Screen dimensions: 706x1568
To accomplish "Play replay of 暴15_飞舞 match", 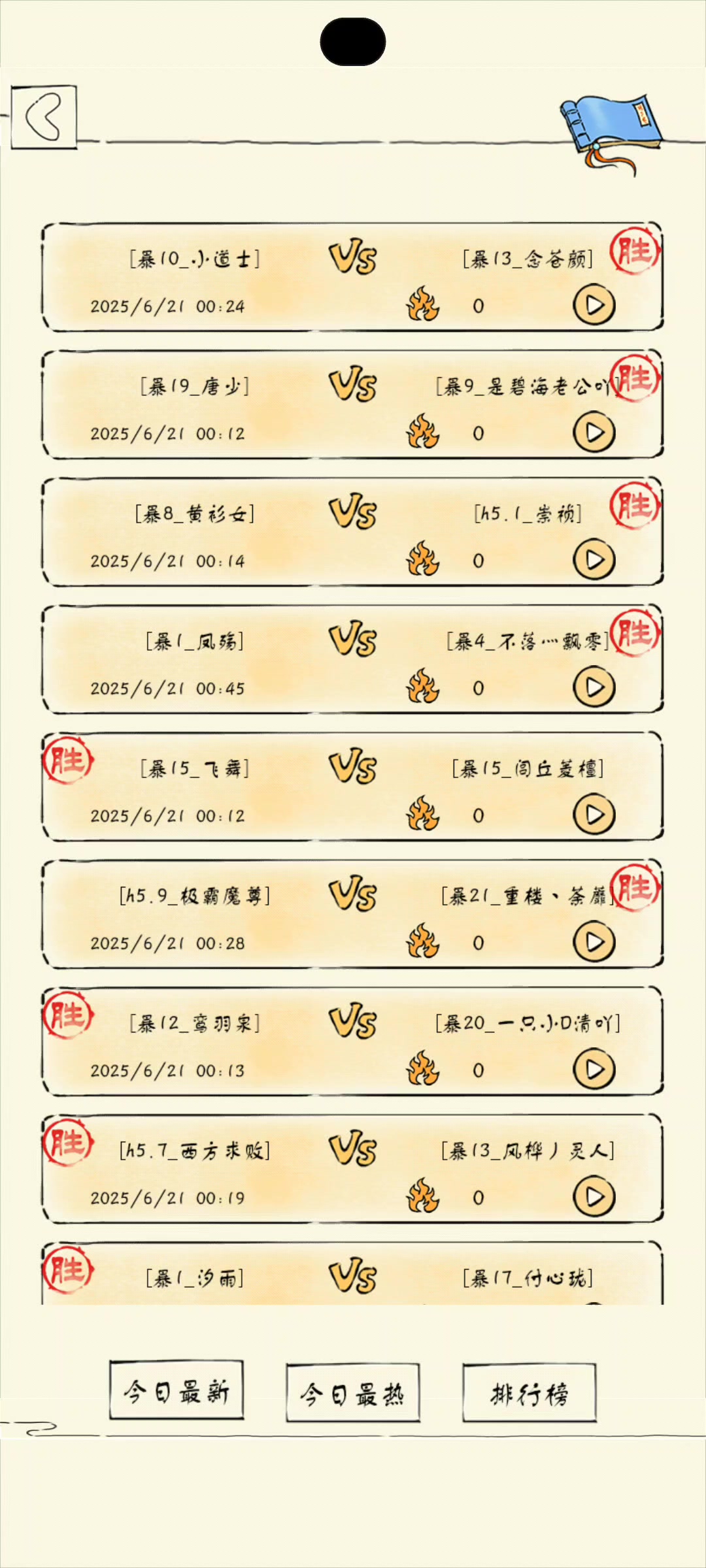I will [x=594, y=815].
